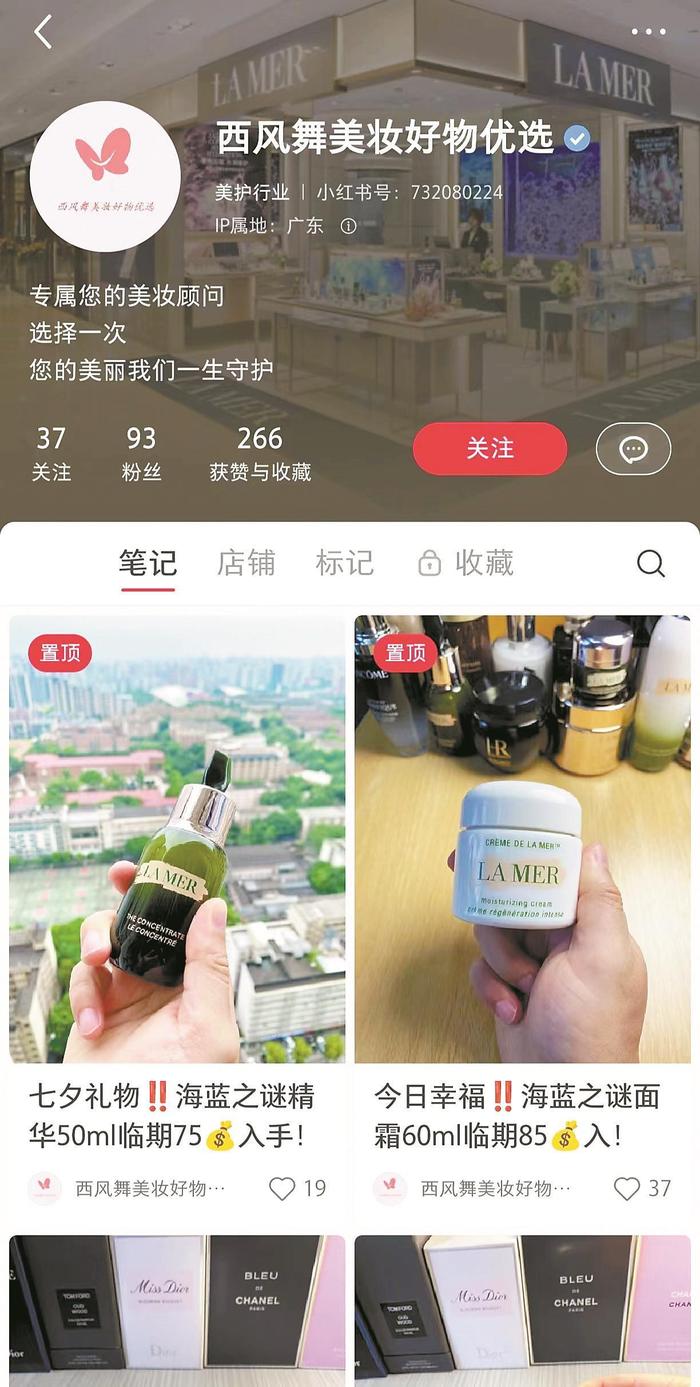Tap the info icon next to IP属地
Viewport: 700px width, 1387px height.
(348, 226)
